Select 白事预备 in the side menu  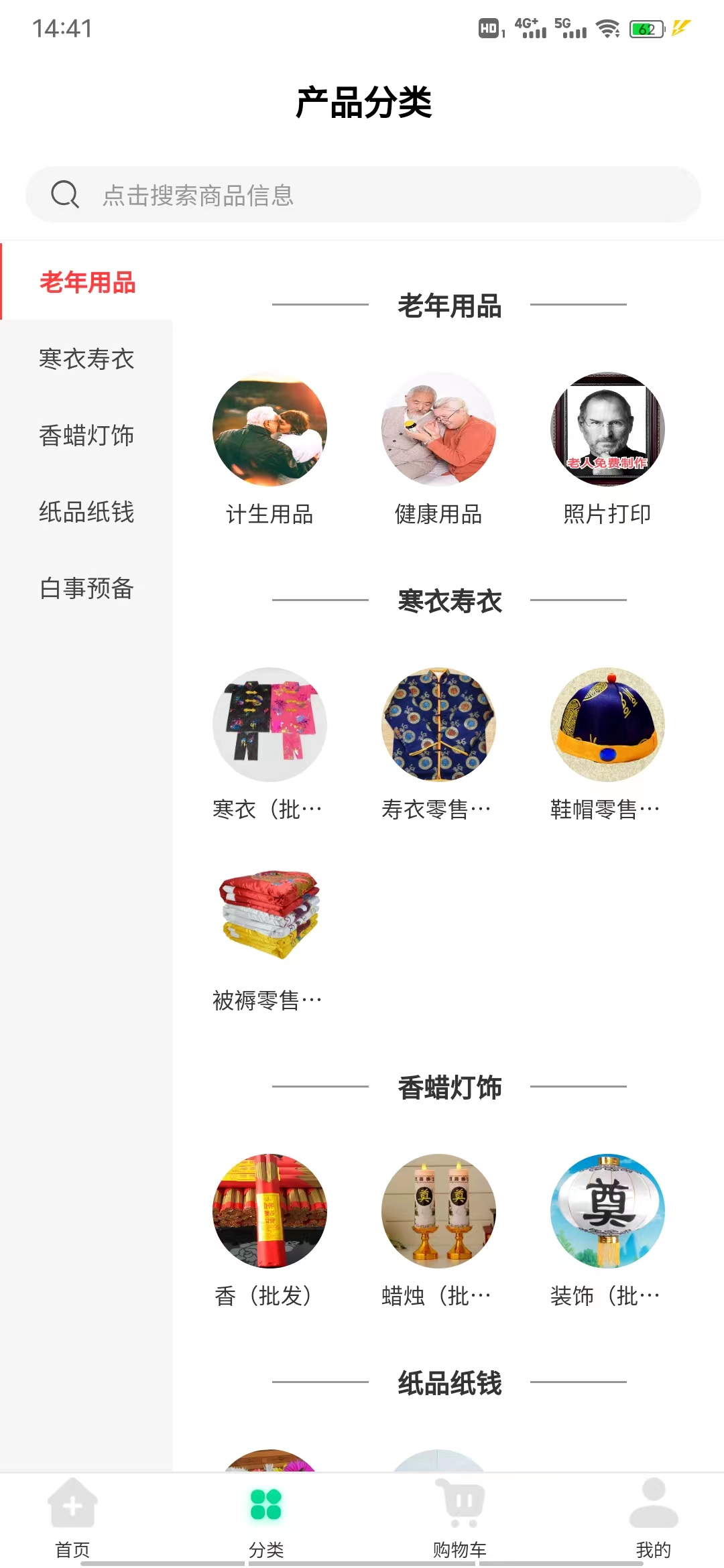click(86, 588)
